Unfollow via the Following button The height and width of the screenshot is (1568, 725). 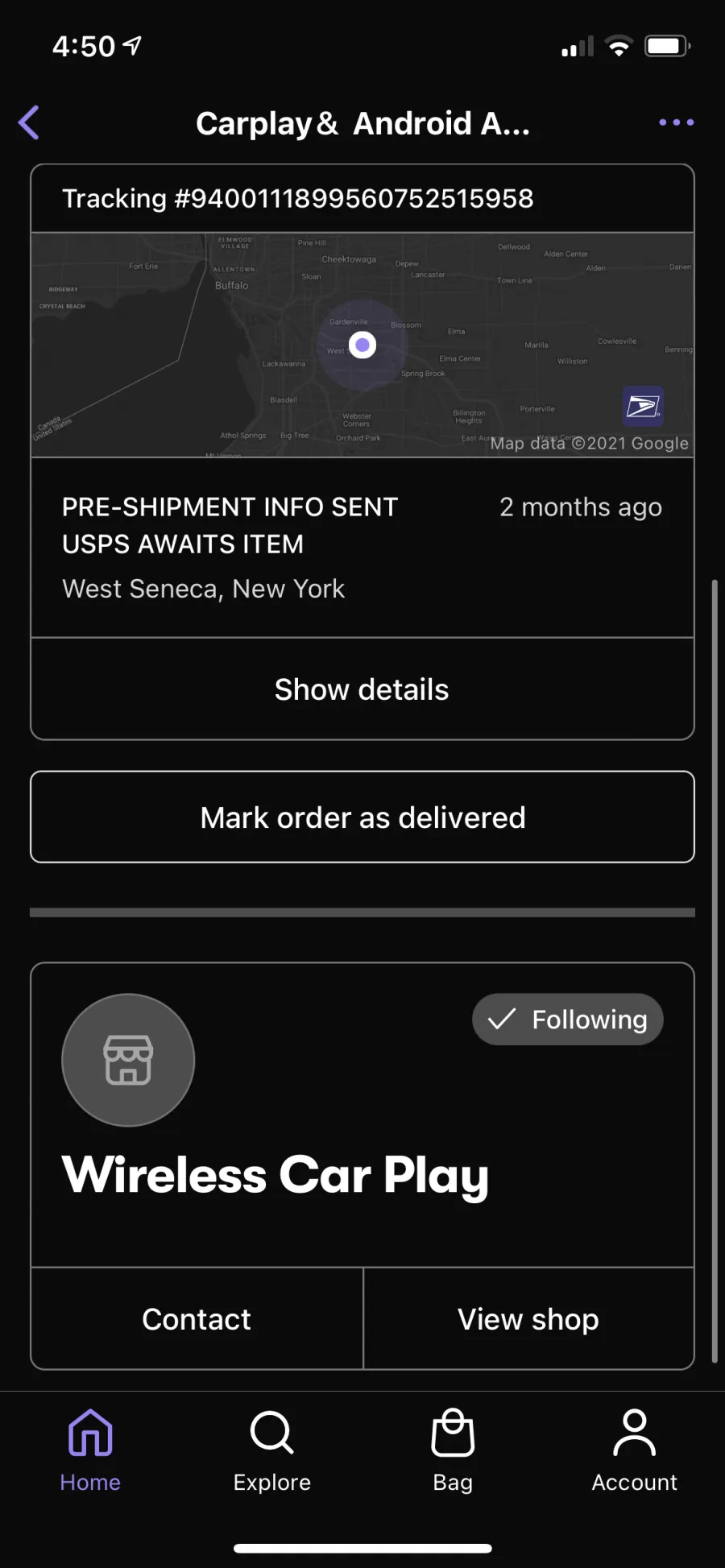click(x=568, y=1020)
